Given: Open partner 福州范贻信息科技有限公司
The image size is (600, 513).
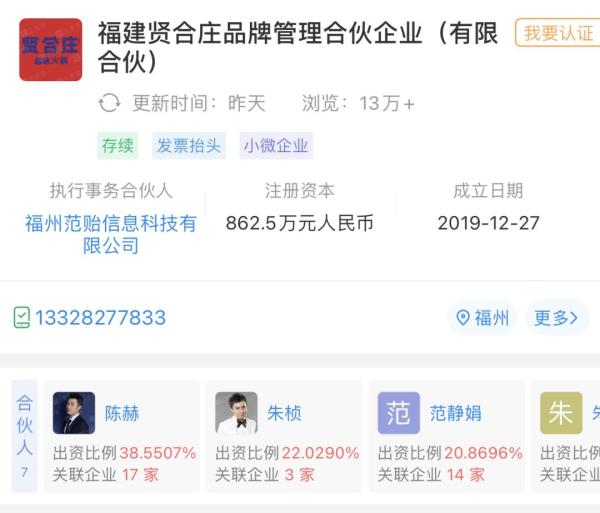Looking at the screenshot, I should (111, 234).
